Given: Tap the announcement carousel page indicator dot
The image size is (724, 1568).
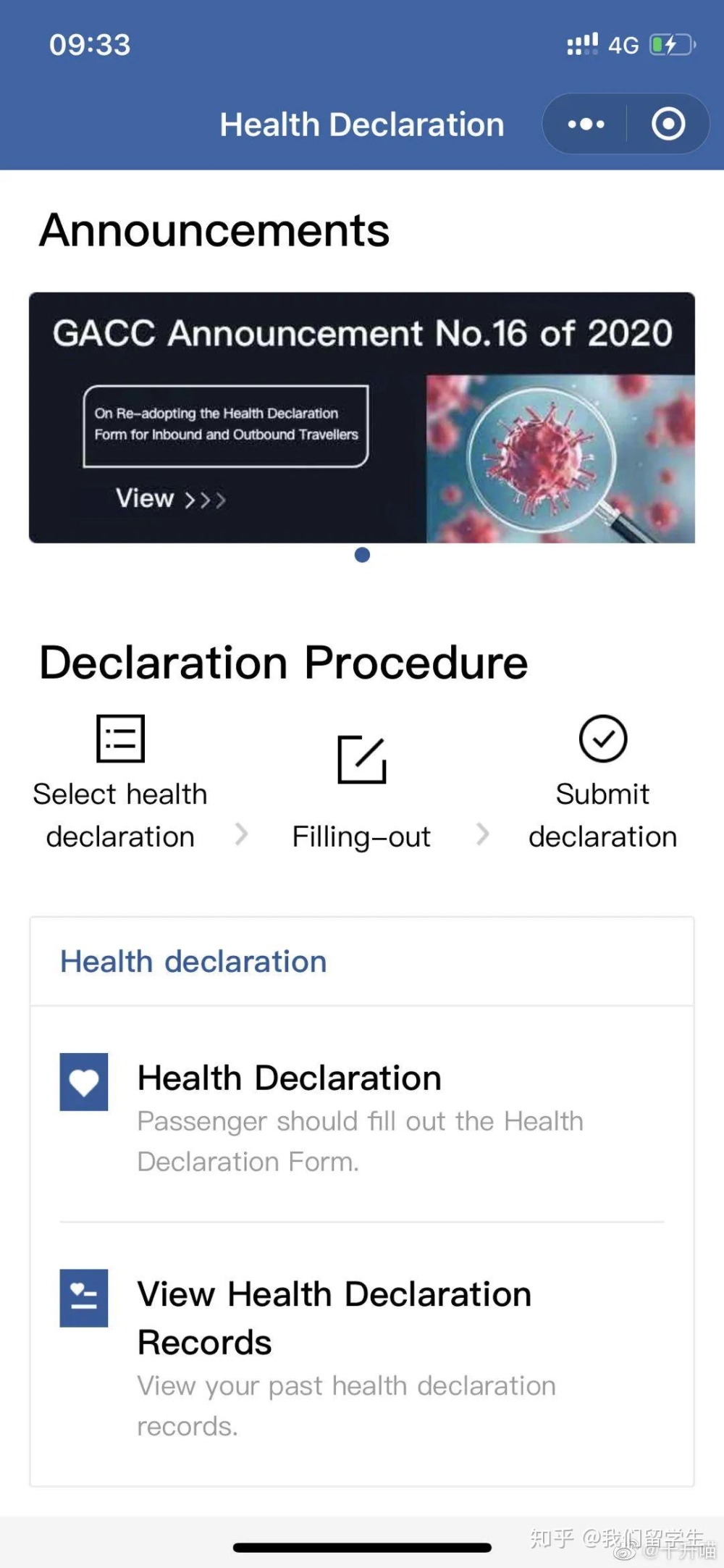Looking at the screenshot, I should [363, 555].
